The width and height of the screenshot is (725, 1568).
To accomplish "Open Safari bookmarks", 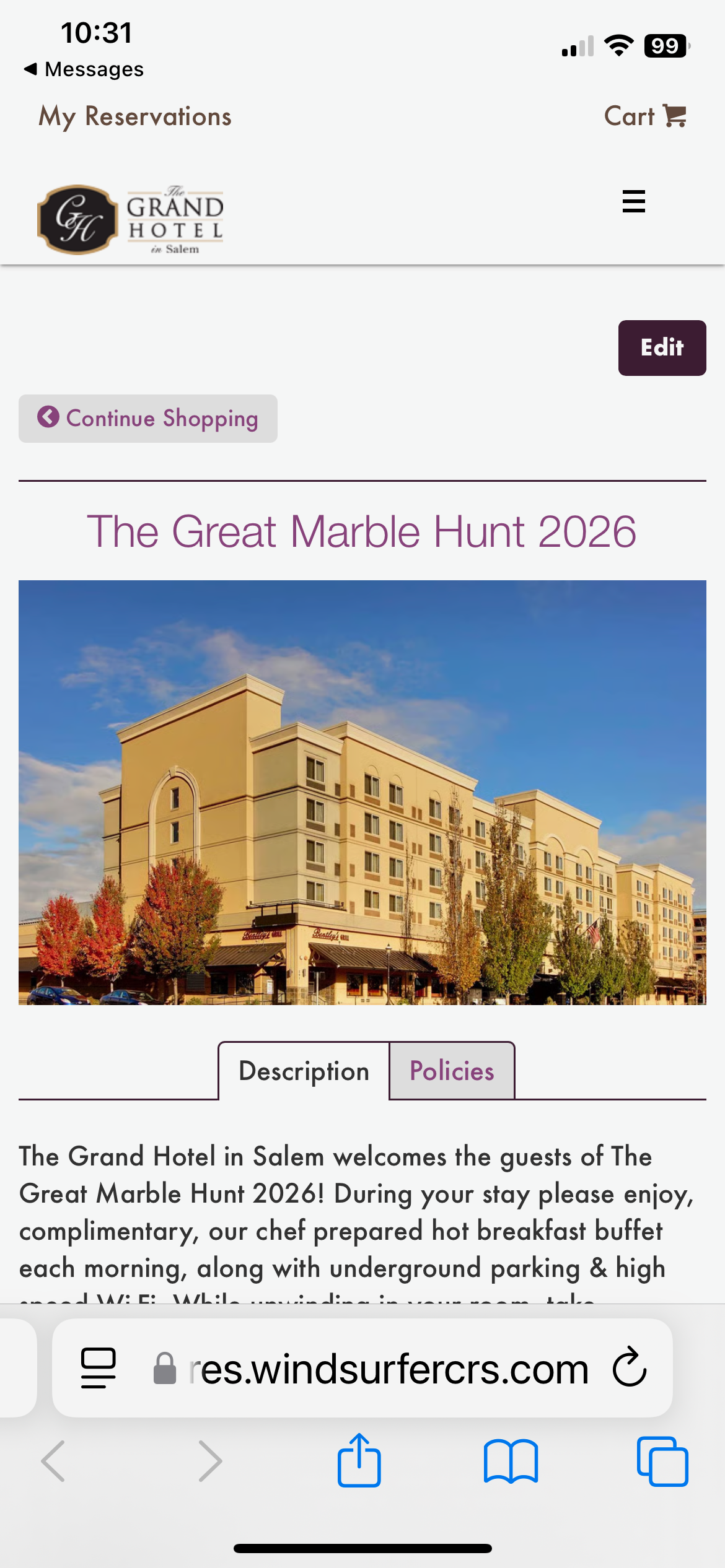I will click(511, 1461).
